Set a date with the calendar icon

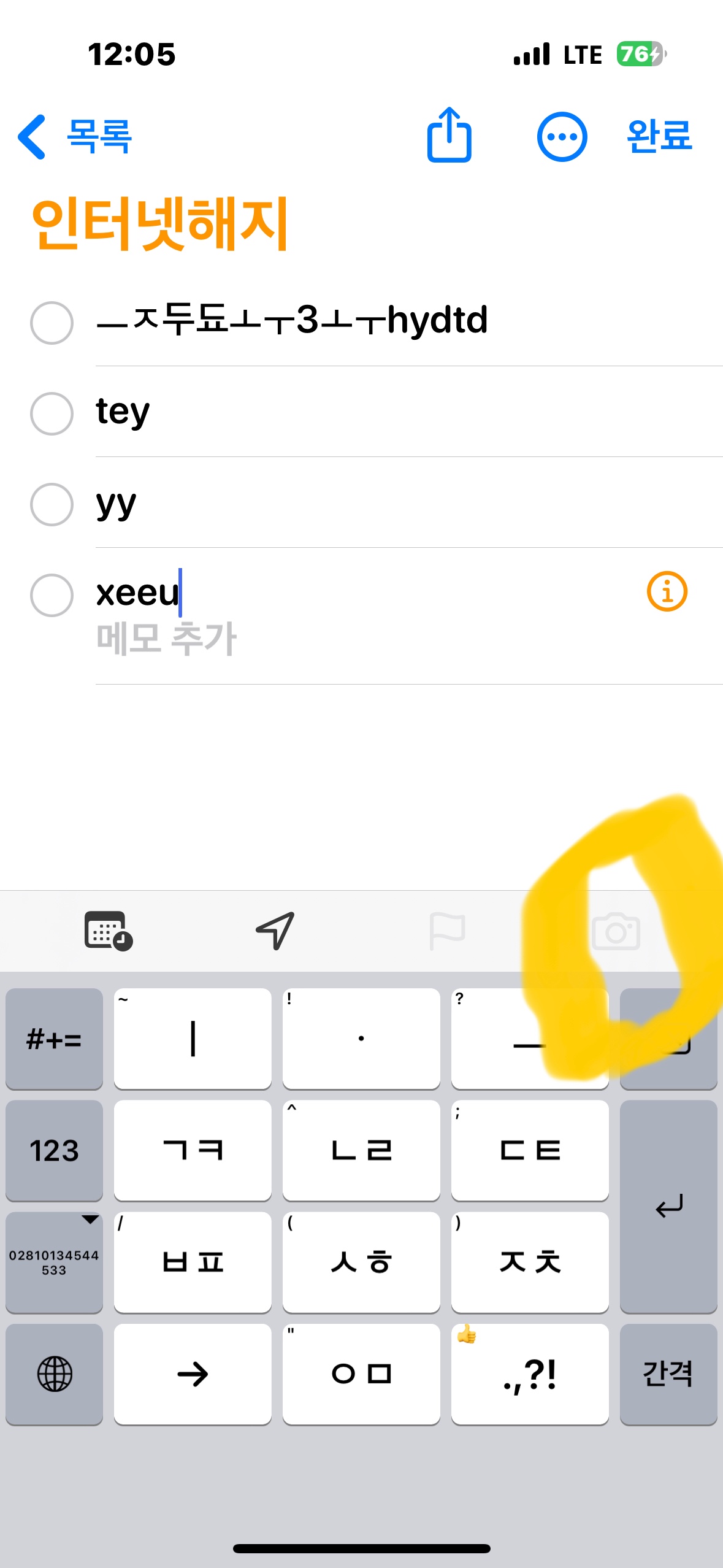[108, 931]
